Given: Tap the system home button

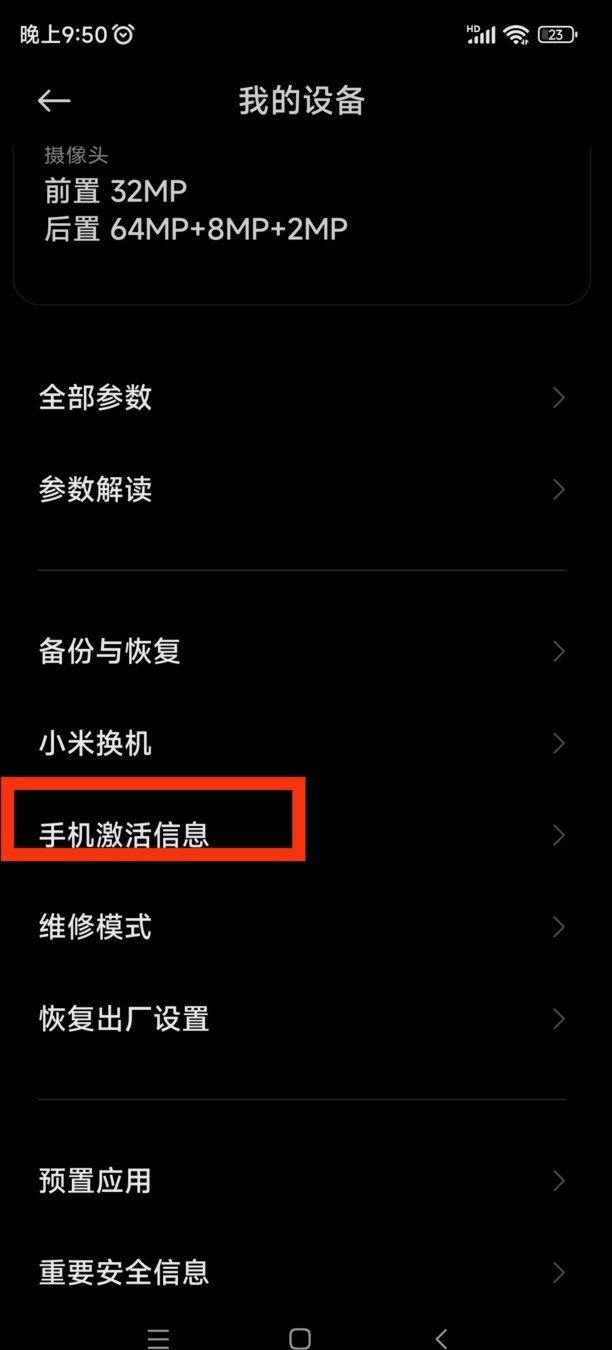Looking at the screenshot, I should [300, 1338].
